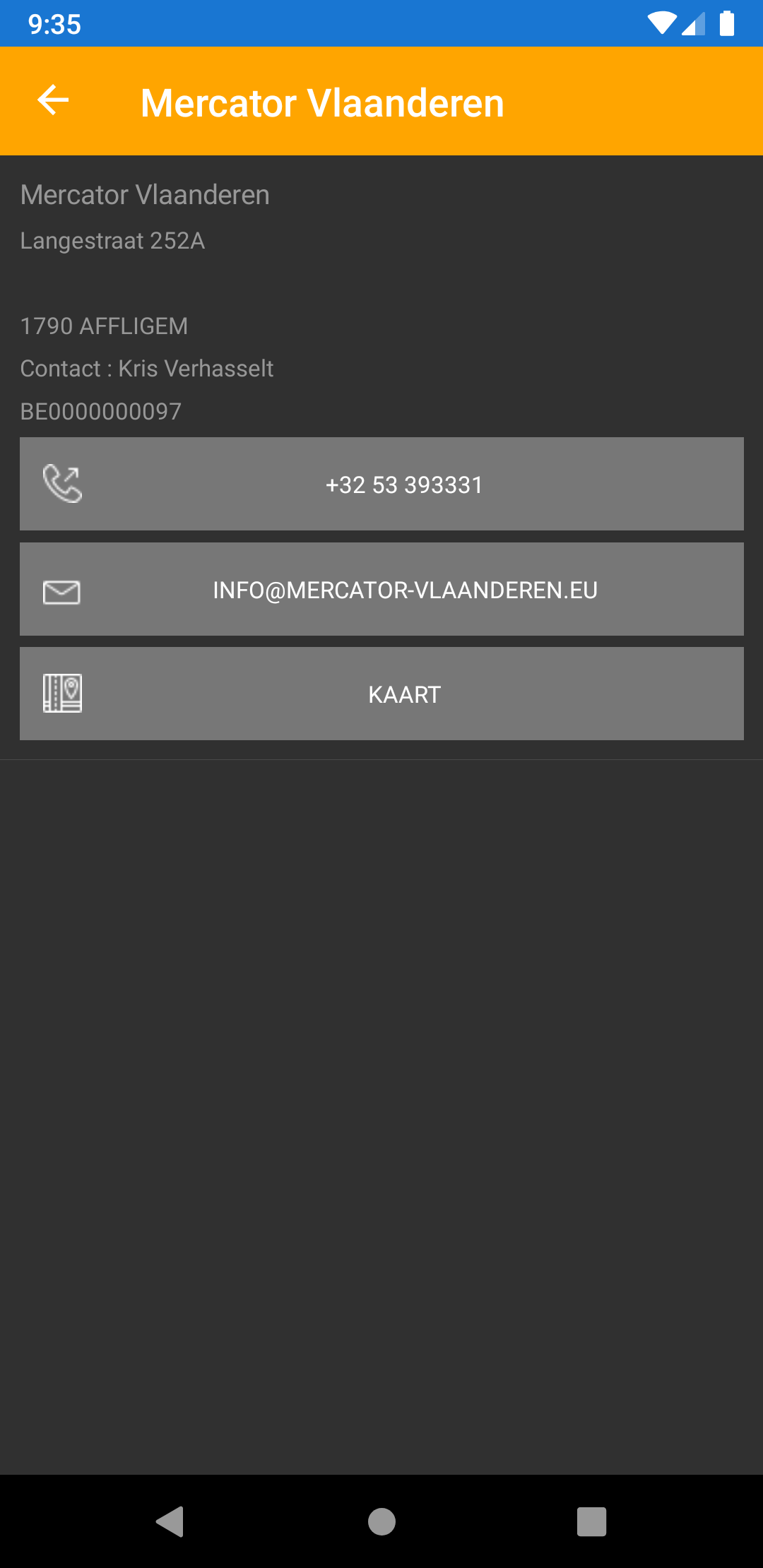Tap the system home button
The width and height of the screenshot is (763, 1568).
coord(381,1521)
